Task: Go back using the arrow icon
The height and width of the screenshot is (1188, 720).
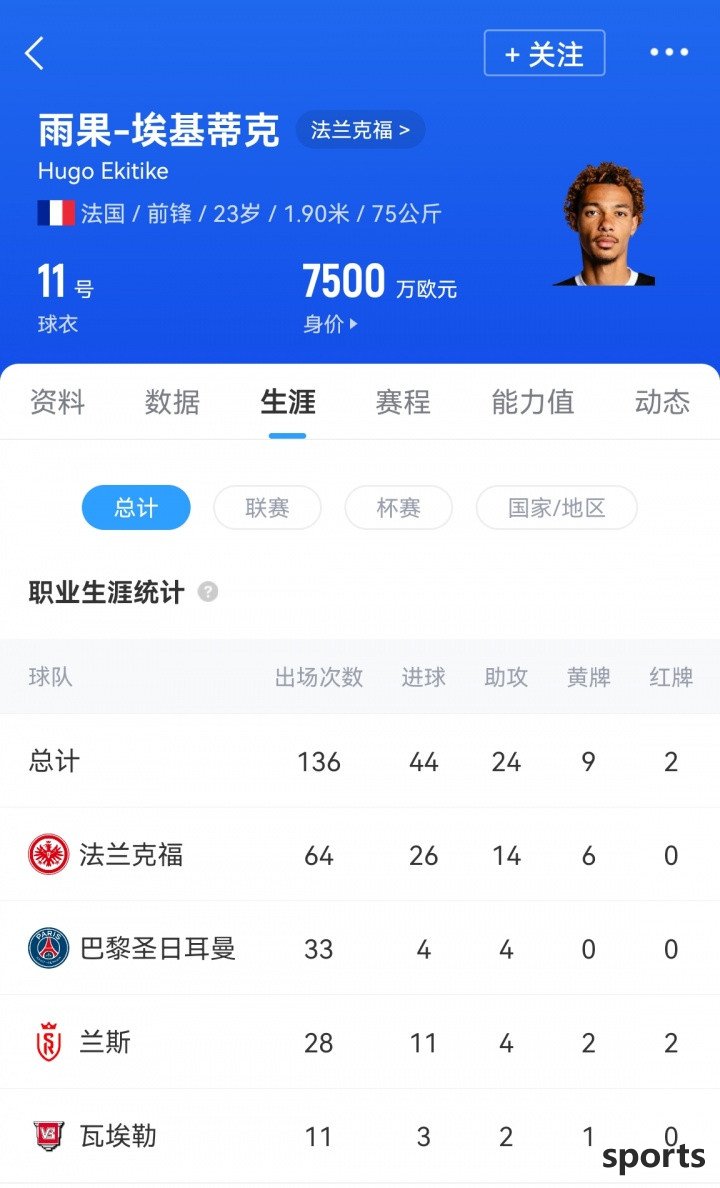Action: [35, 53]
